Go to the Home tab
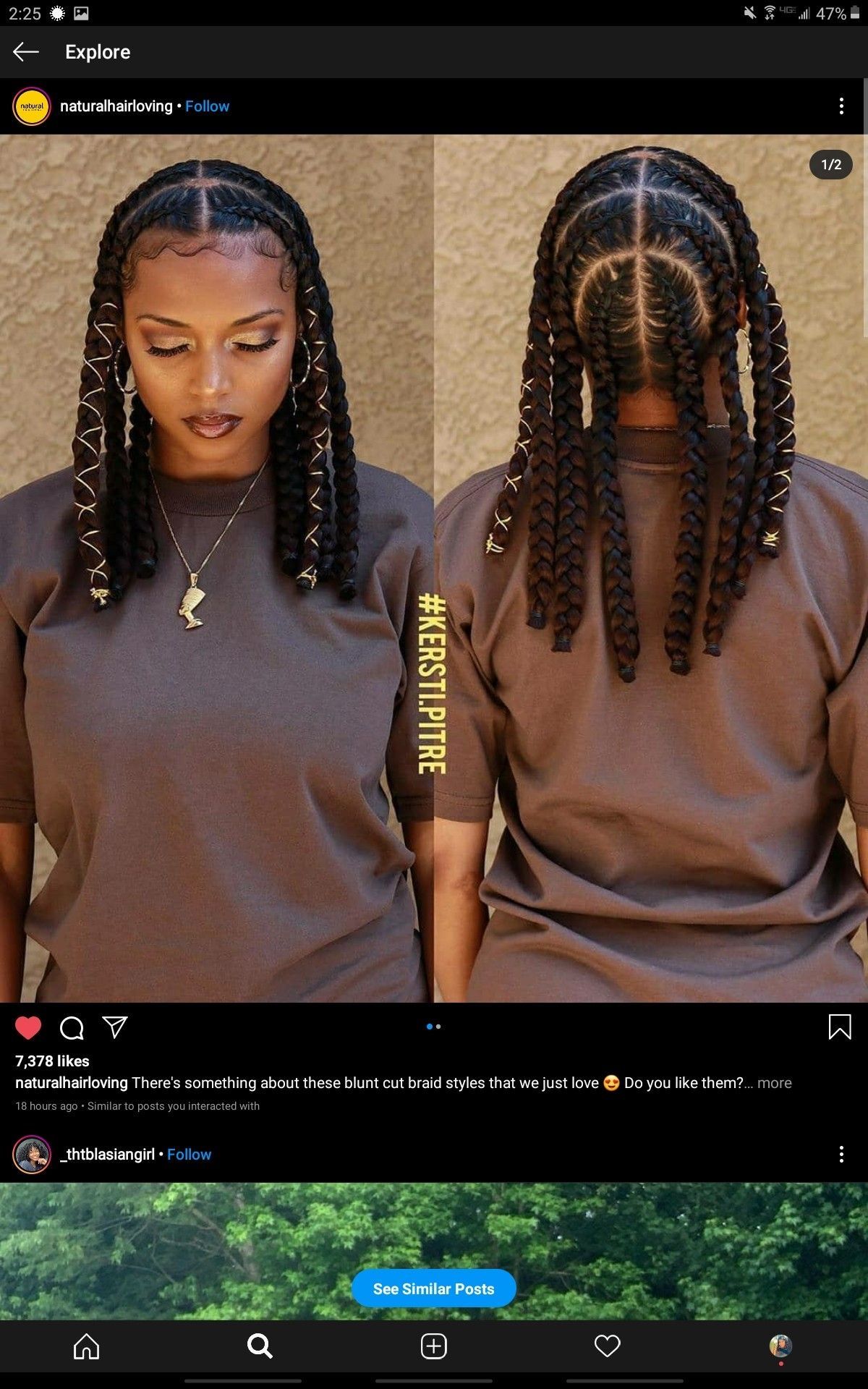This screenshot has height=1389, width=868. tap(87, 1346)
